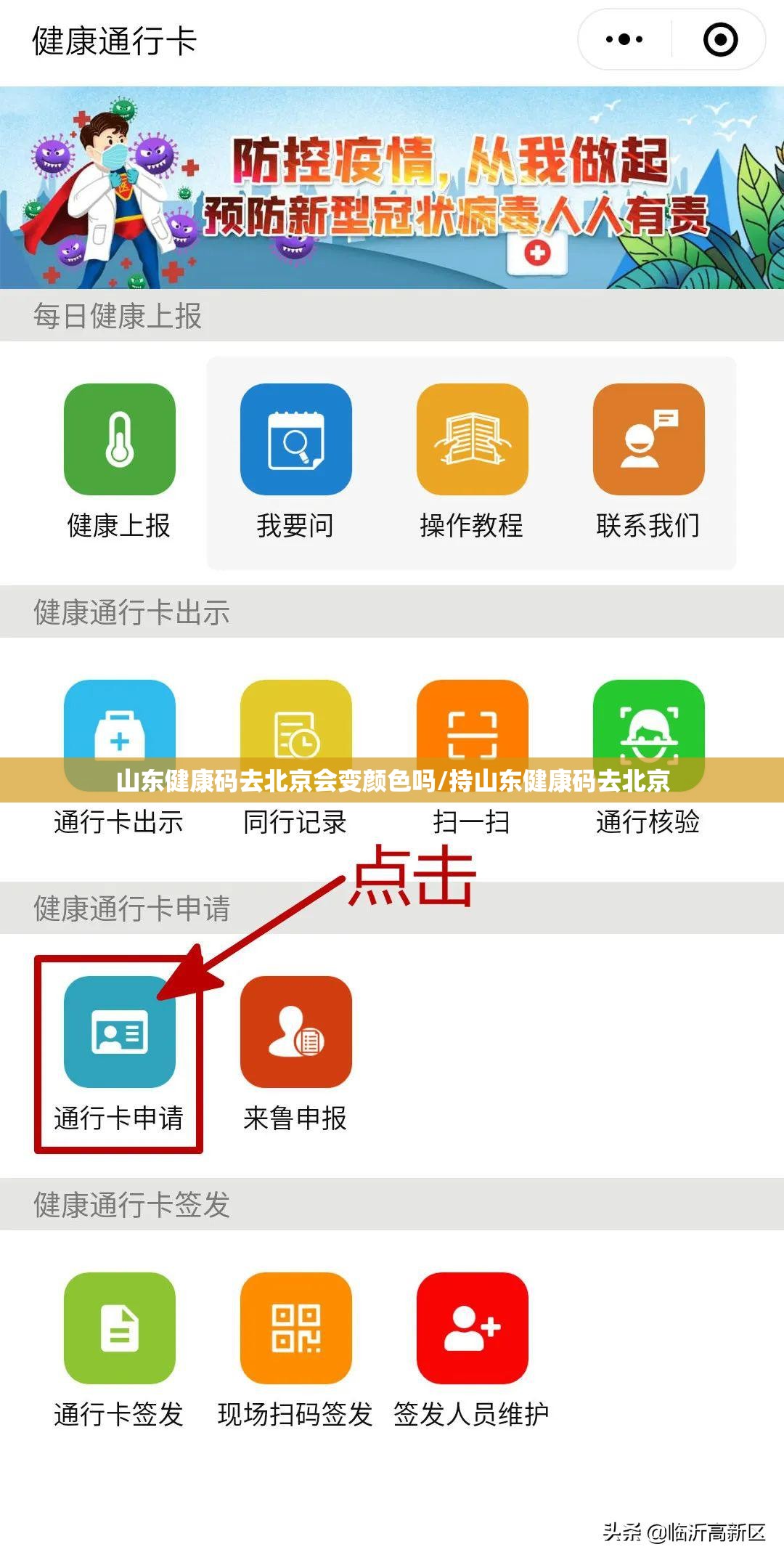Tap the 我要问 icon
This screenshot has height=1560, width=784.
click(296, 440)
